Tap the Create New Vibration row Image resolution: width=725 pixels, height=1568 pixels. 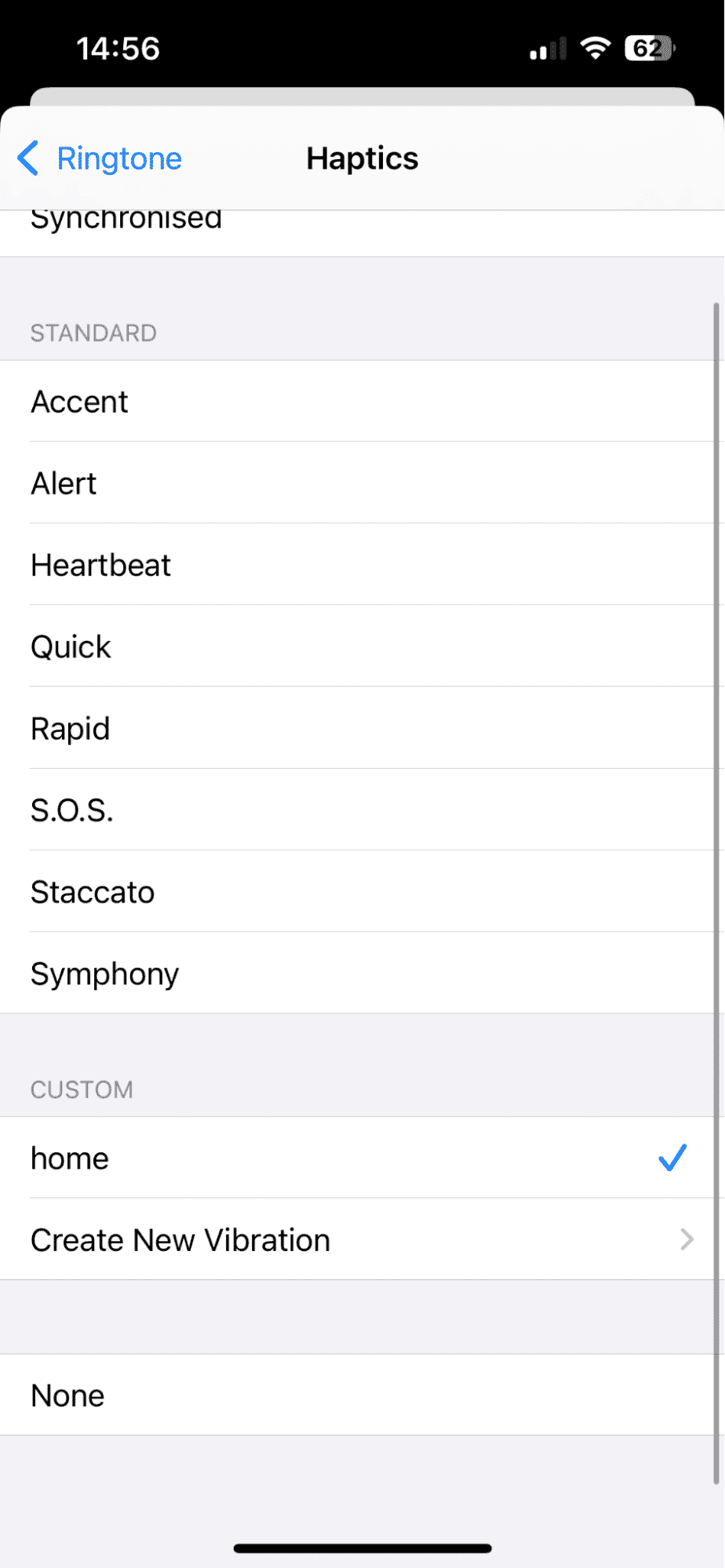pyautogui.click(x=180, y=1240)
